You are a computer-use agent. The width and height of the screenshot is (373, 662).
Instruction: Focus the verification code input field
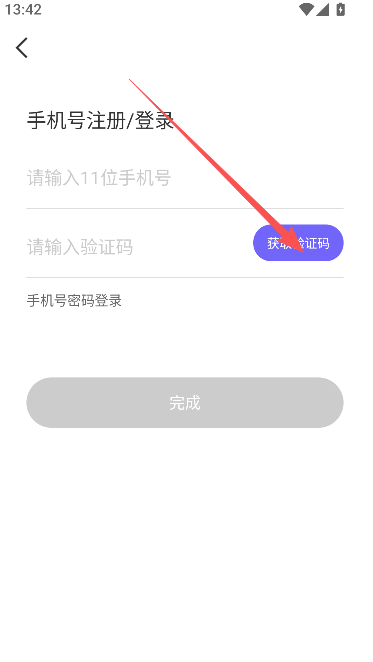(x=137, y=247)
